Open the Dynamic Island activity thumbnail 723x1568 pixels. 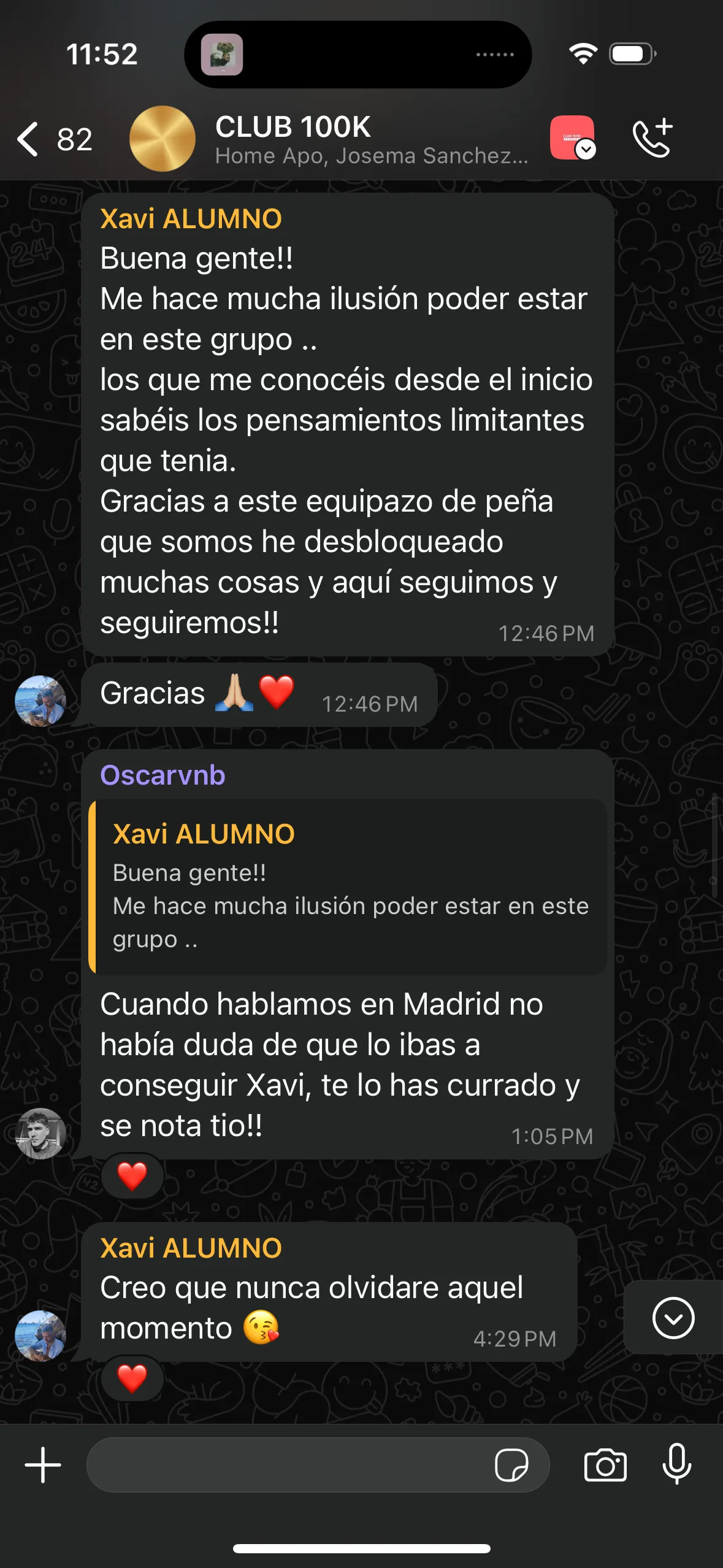[222, 55]
